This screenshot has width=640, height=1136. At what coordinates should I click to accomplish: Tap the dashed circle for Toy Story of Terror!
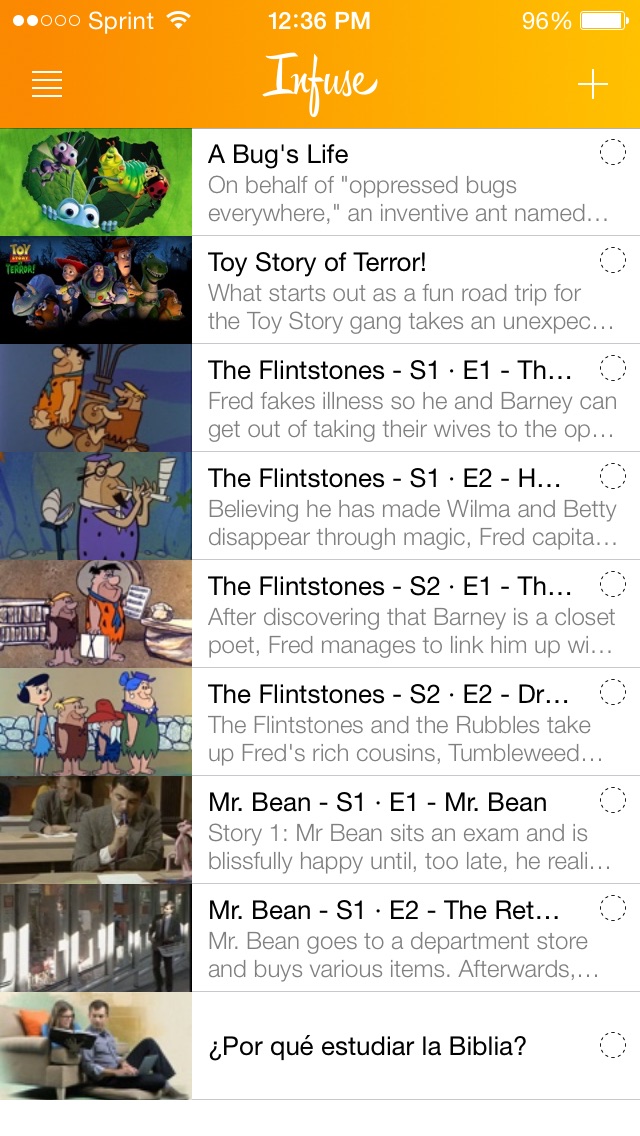(612, 261)
